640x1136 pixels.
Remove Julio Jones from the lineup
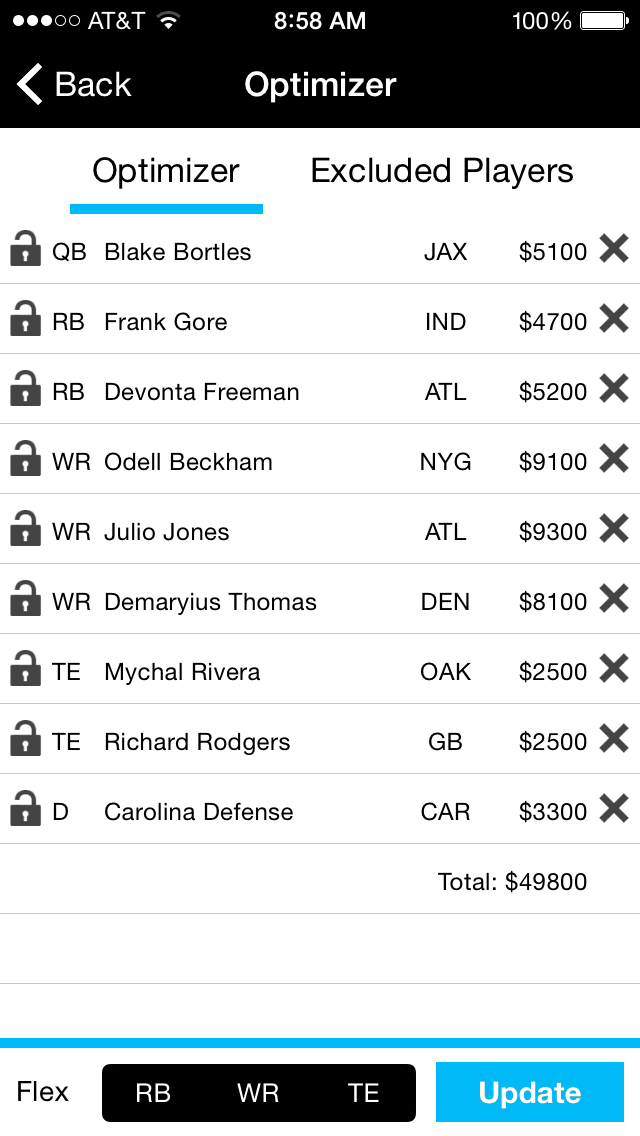pos(613,529)
